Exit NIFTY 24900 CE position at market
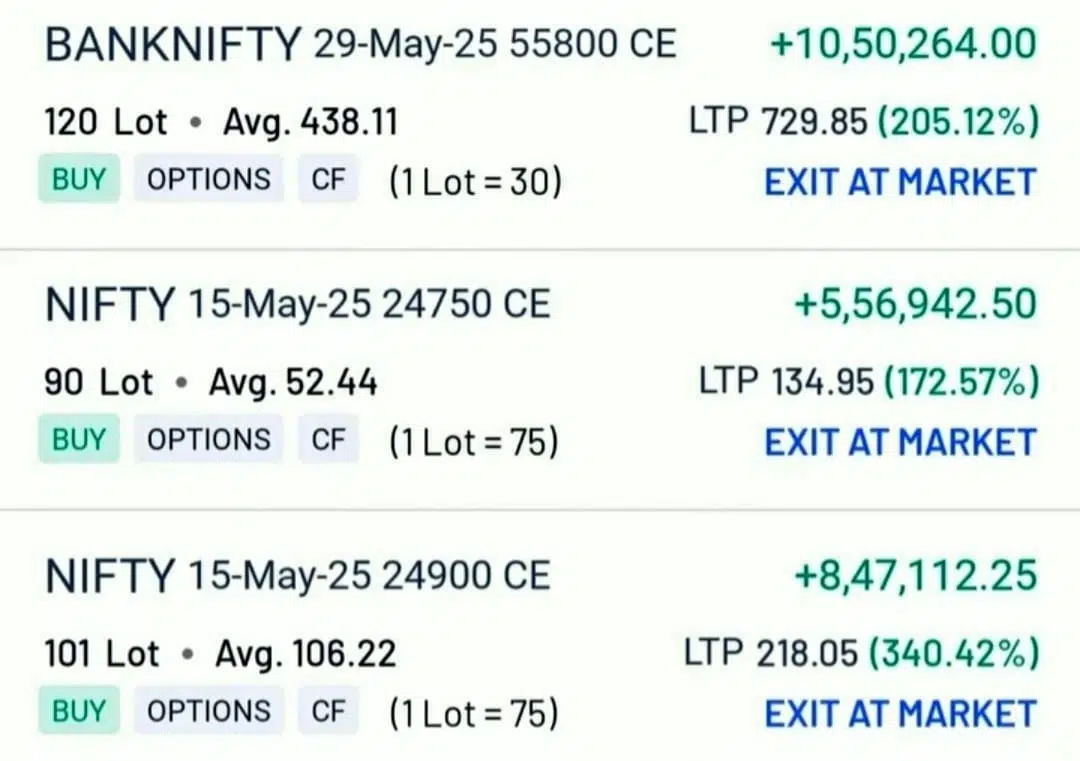The image size is (1080, 761). pyautogui.click(x=899, y=713)
